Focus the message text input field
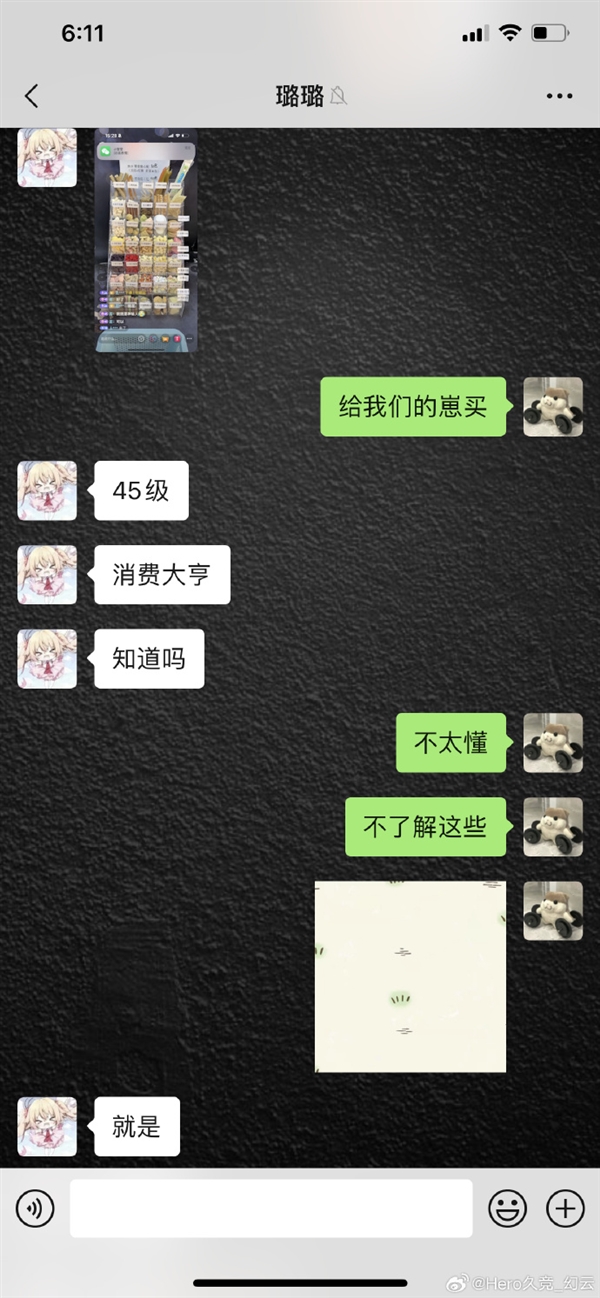Image resolution: width=600 pixels, height=1298 pixels. [270, 1209]
